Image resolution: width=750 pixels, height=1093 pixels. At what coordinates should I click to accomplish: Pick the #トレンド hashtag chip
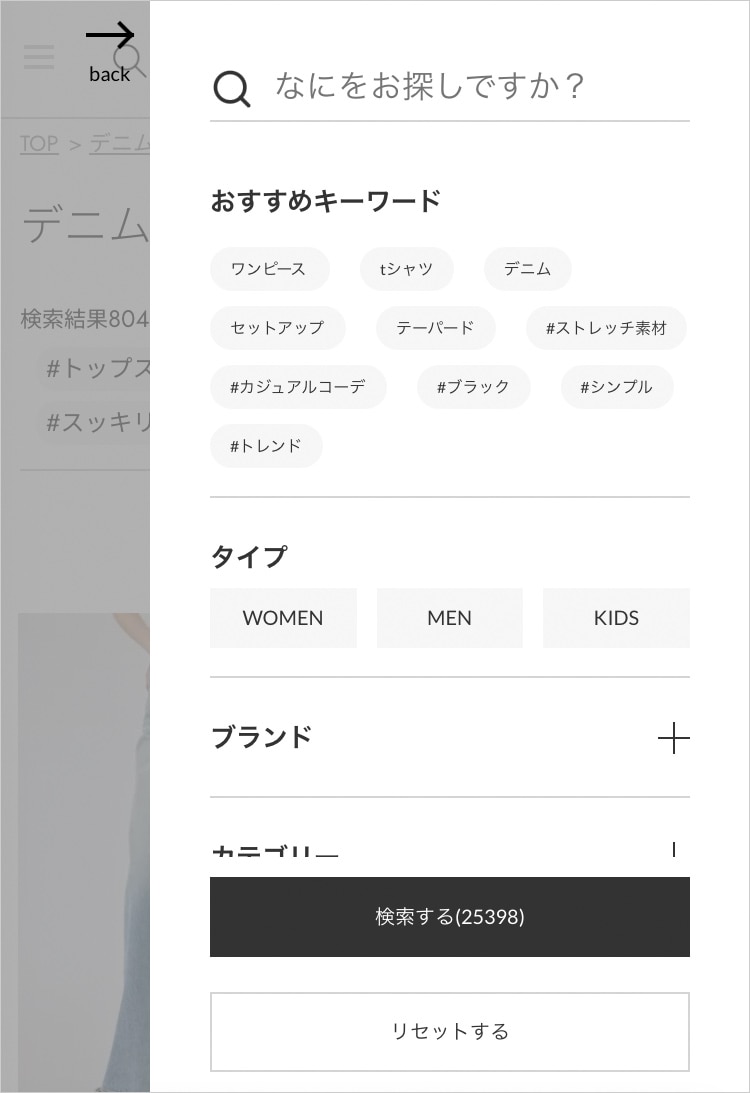coord(266,446)
